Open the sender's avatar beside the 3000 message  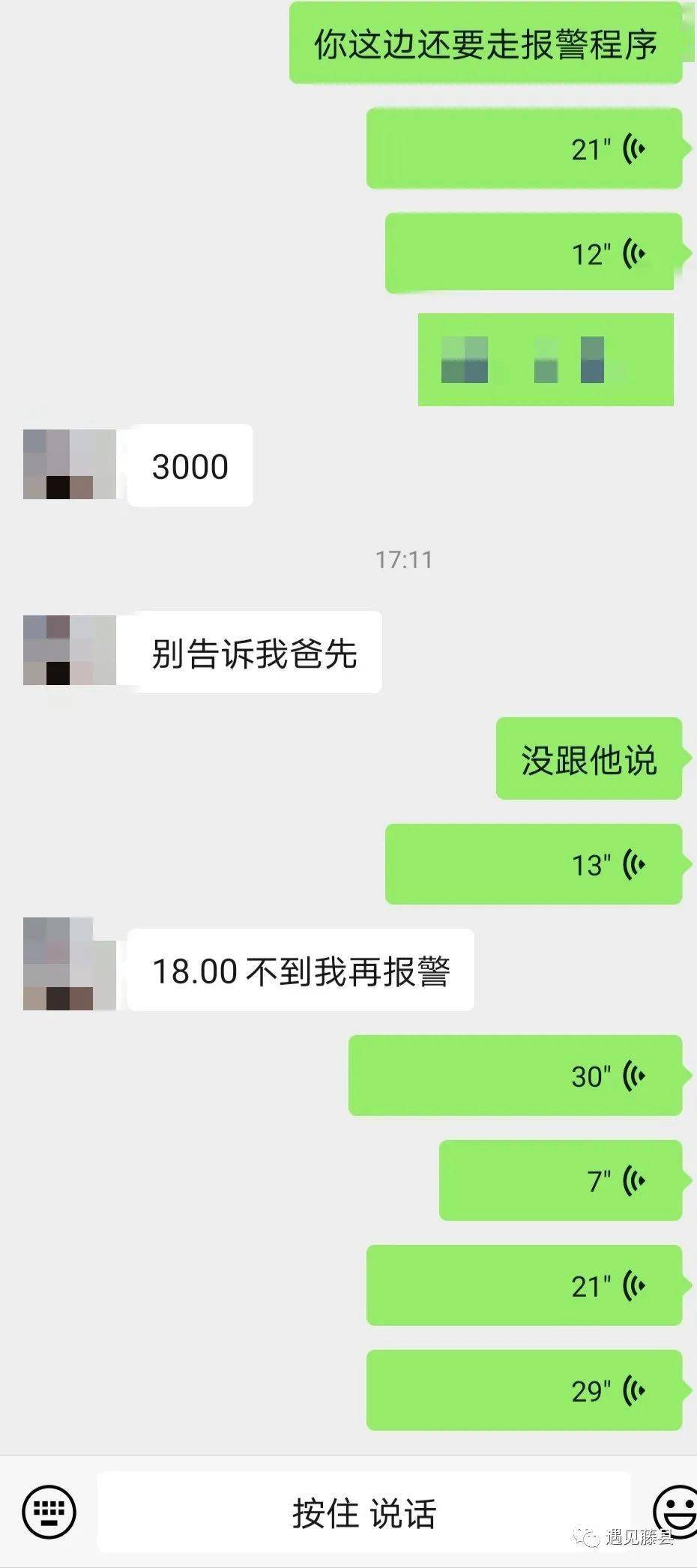coord(70,465)
